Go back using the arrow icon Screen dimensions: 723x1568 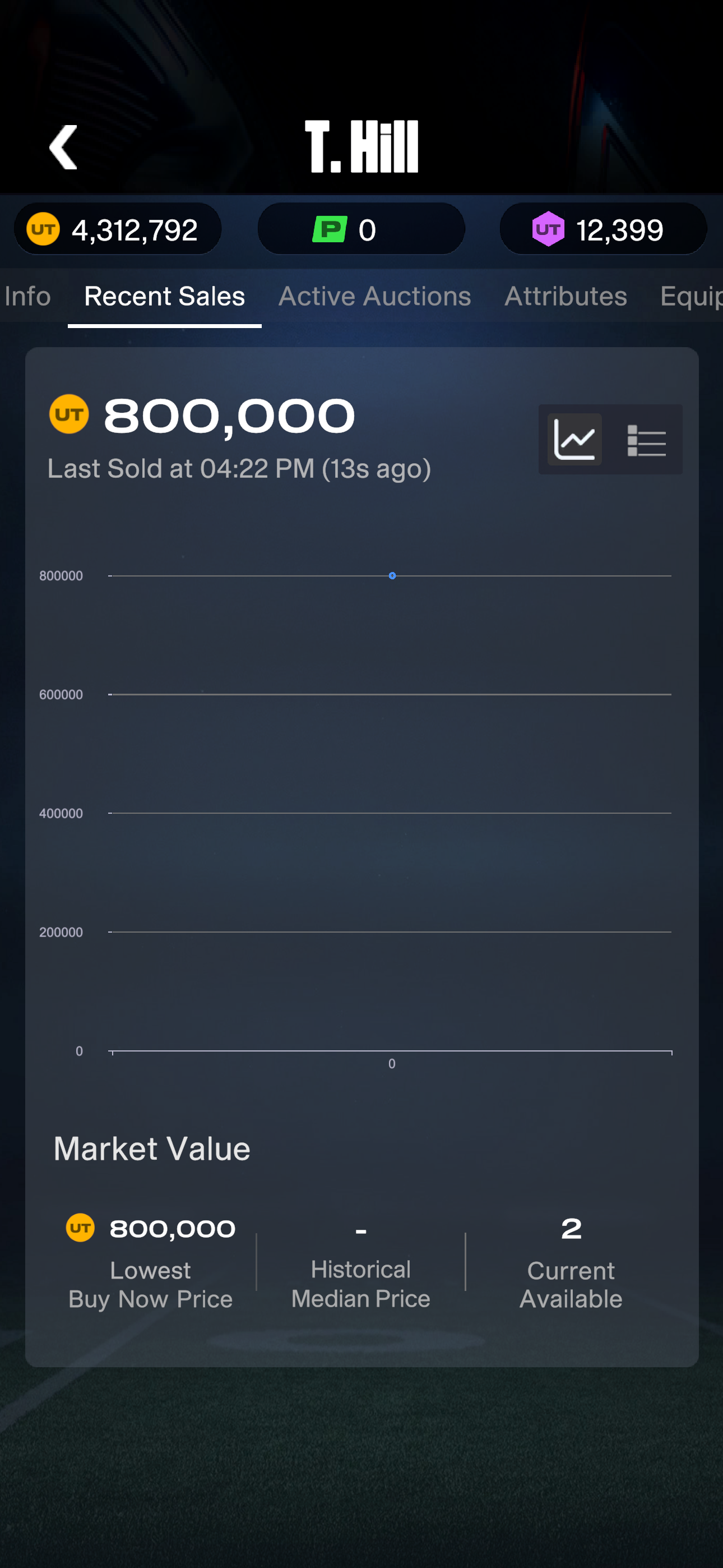(x=63, y=147)
